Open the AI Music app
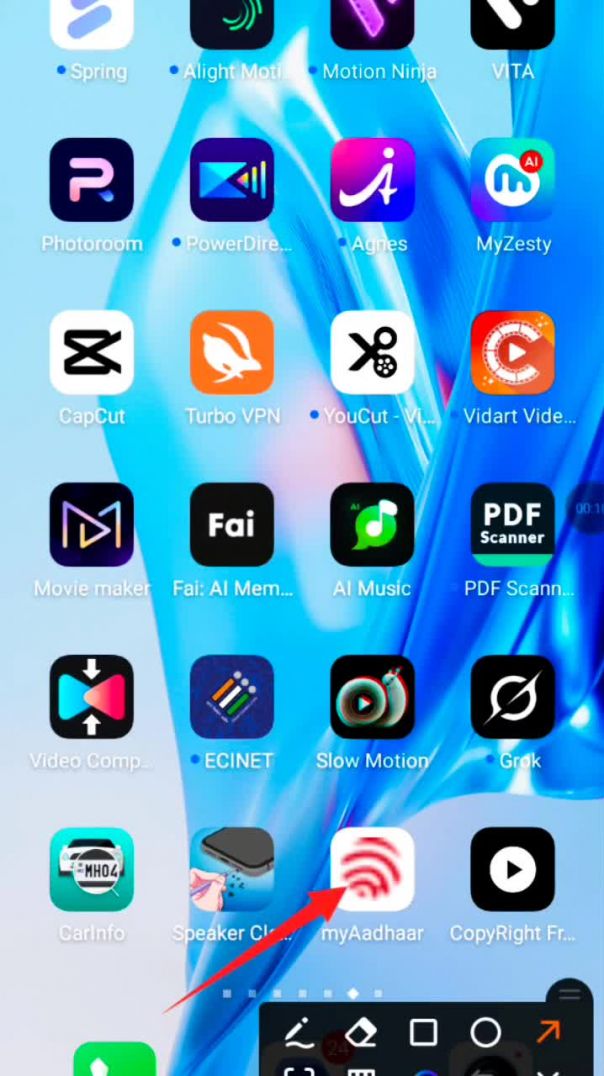Viewport: 604px width, 1076px height. [372, 525]
